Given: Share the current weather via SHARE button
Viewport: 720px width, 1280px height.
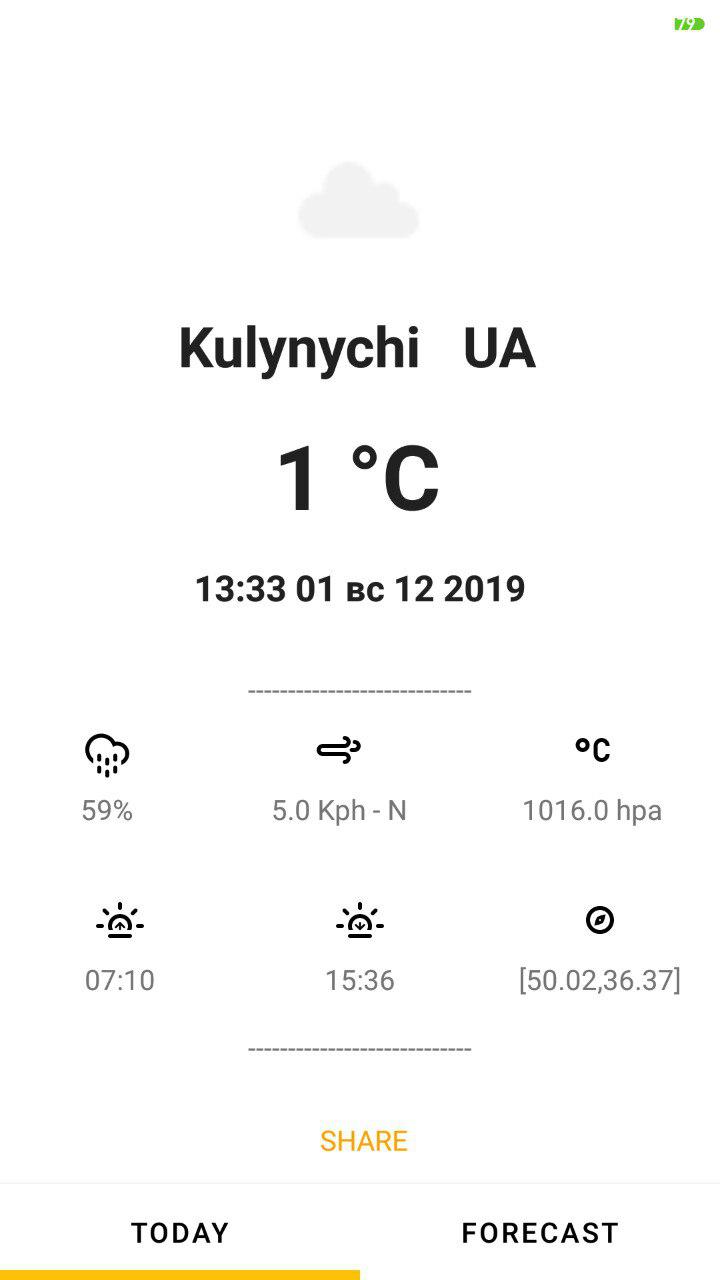Looking at the screenshot, I should [363, 1141].
